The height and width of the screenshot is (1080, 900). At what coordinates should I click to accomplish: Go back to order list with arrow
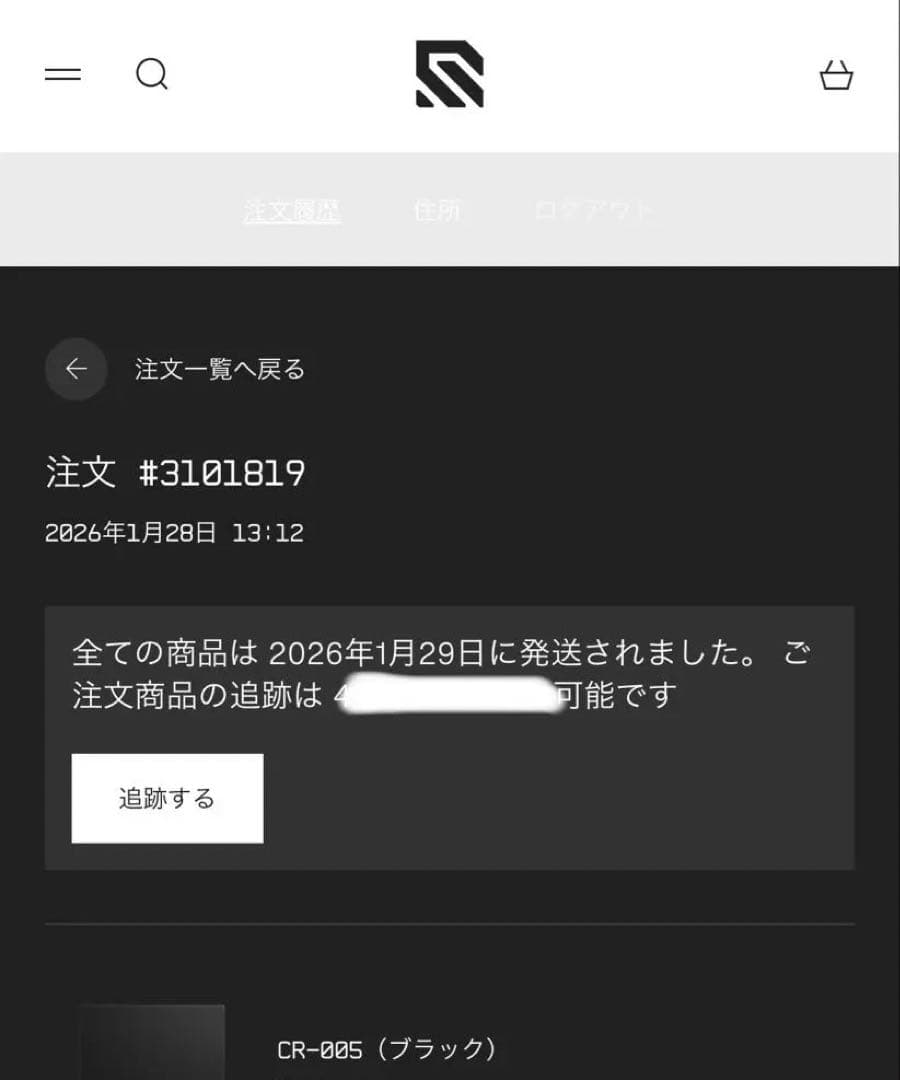[x=76, y=369]
